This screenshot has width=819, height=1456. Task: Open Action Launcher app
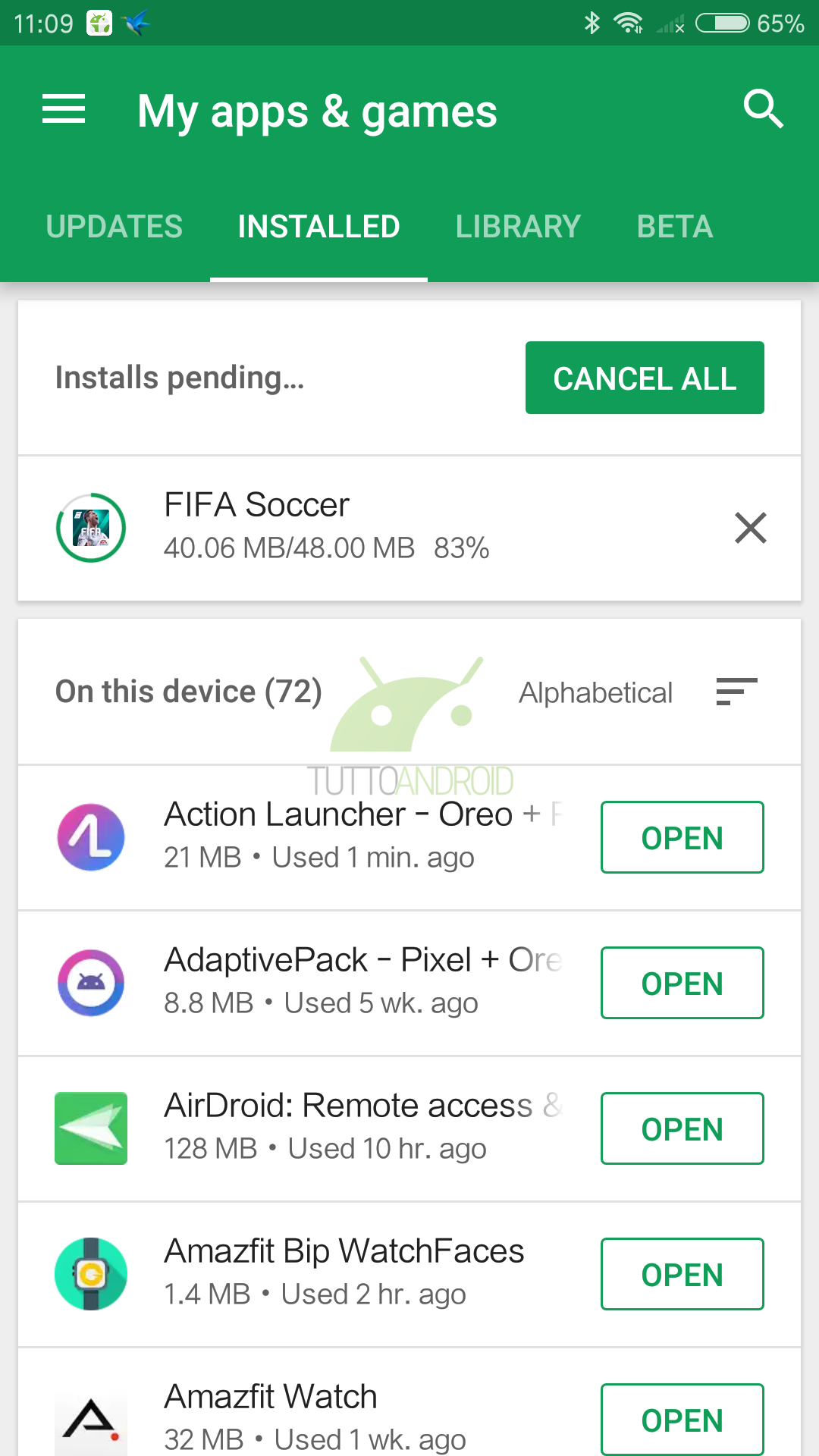tap(682, 837)
